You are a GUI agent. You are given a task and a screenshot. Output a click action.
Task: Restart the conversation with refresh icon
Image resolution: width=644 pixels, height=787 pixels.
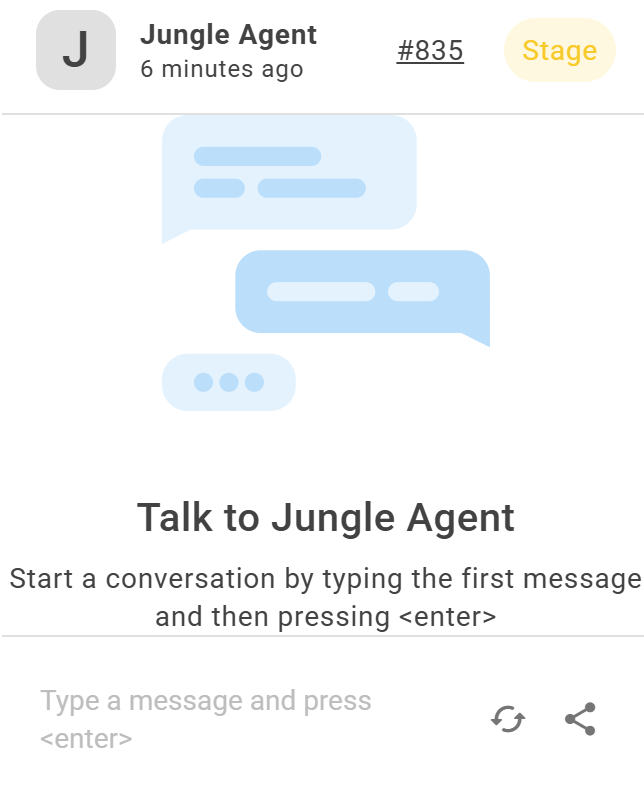click(508, 719)
